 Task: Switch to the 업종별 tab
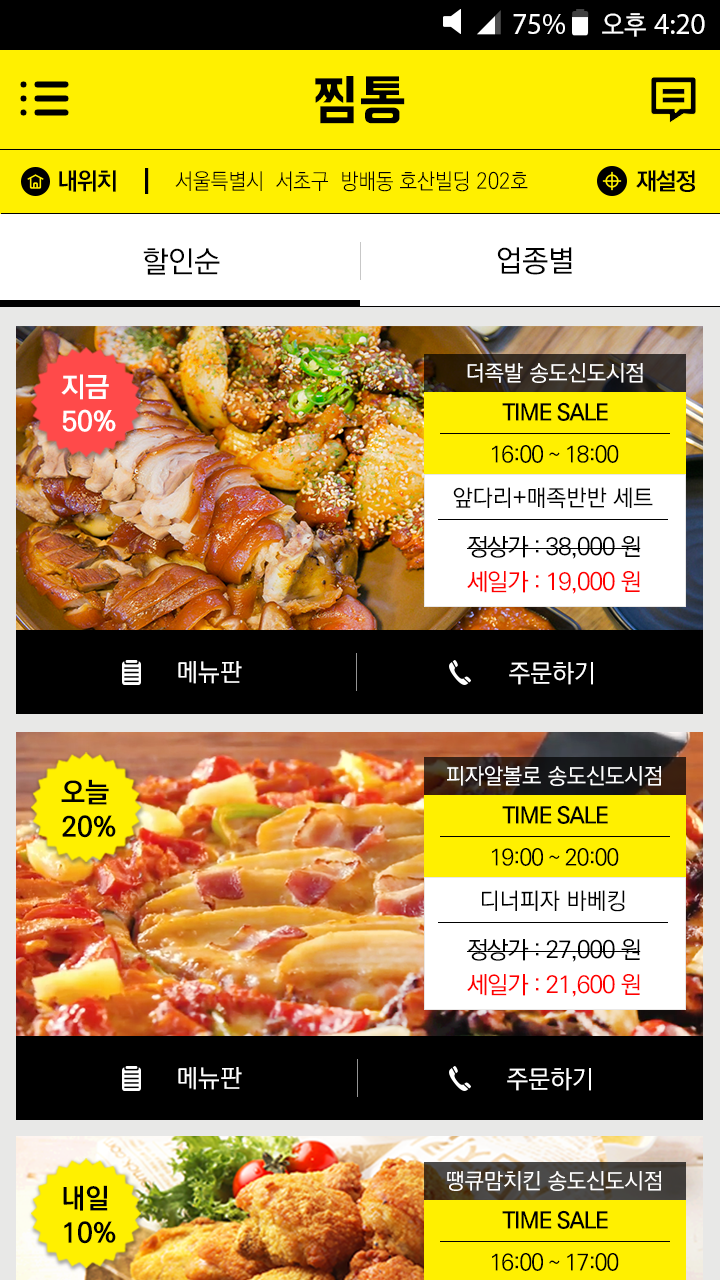pos(535,262)
